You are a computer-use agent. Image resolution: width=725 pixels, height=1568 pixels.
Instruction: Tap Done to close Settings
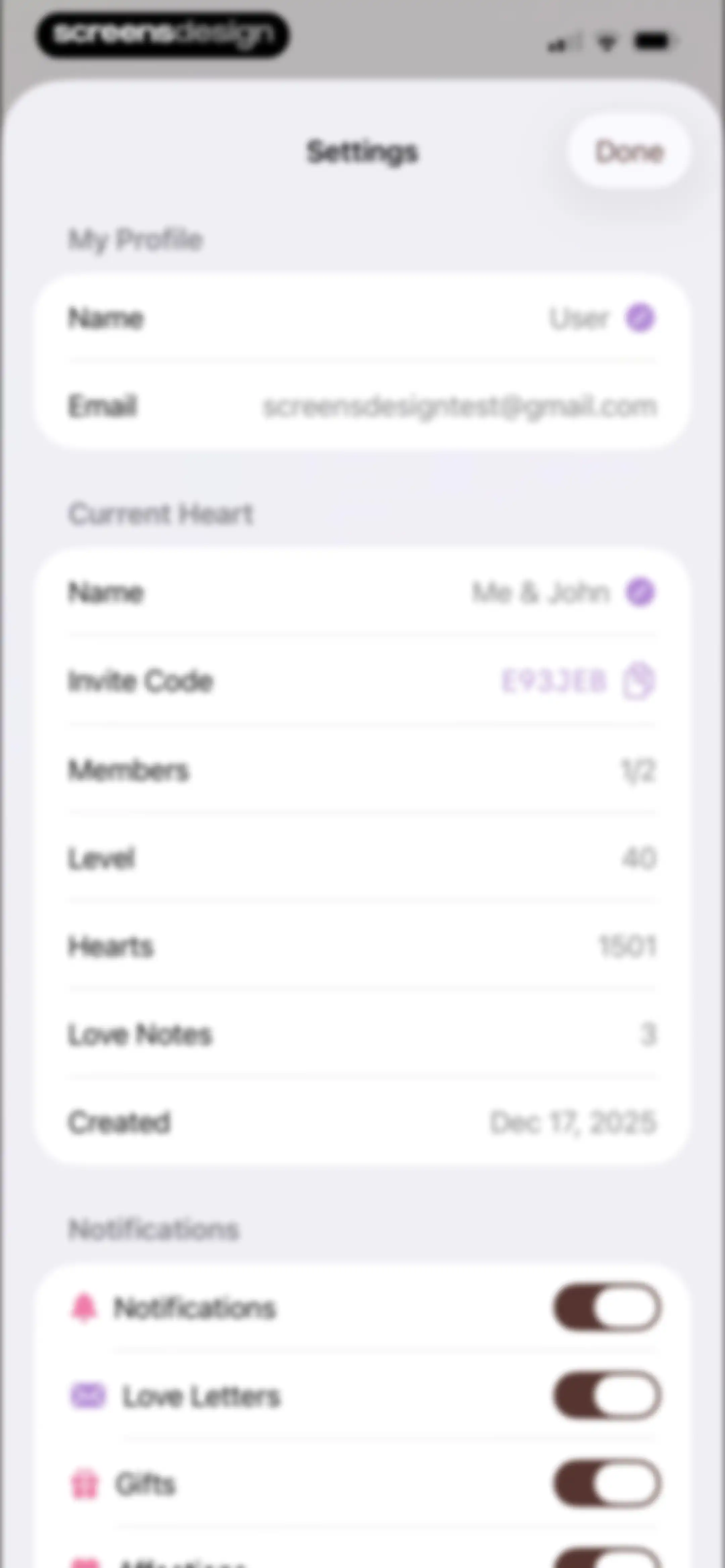click(629, 151)
